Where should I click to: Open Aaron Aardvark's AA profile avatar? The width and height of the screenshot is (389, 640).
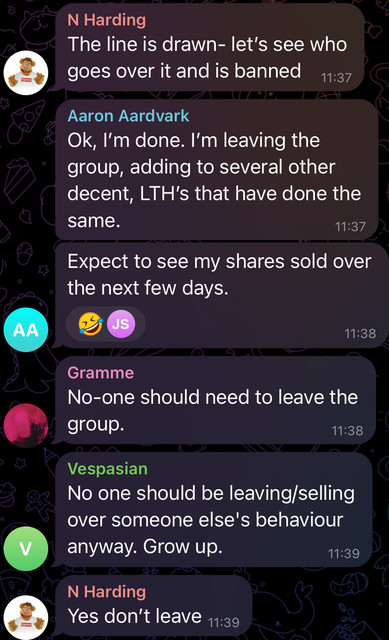click(26, 329)
